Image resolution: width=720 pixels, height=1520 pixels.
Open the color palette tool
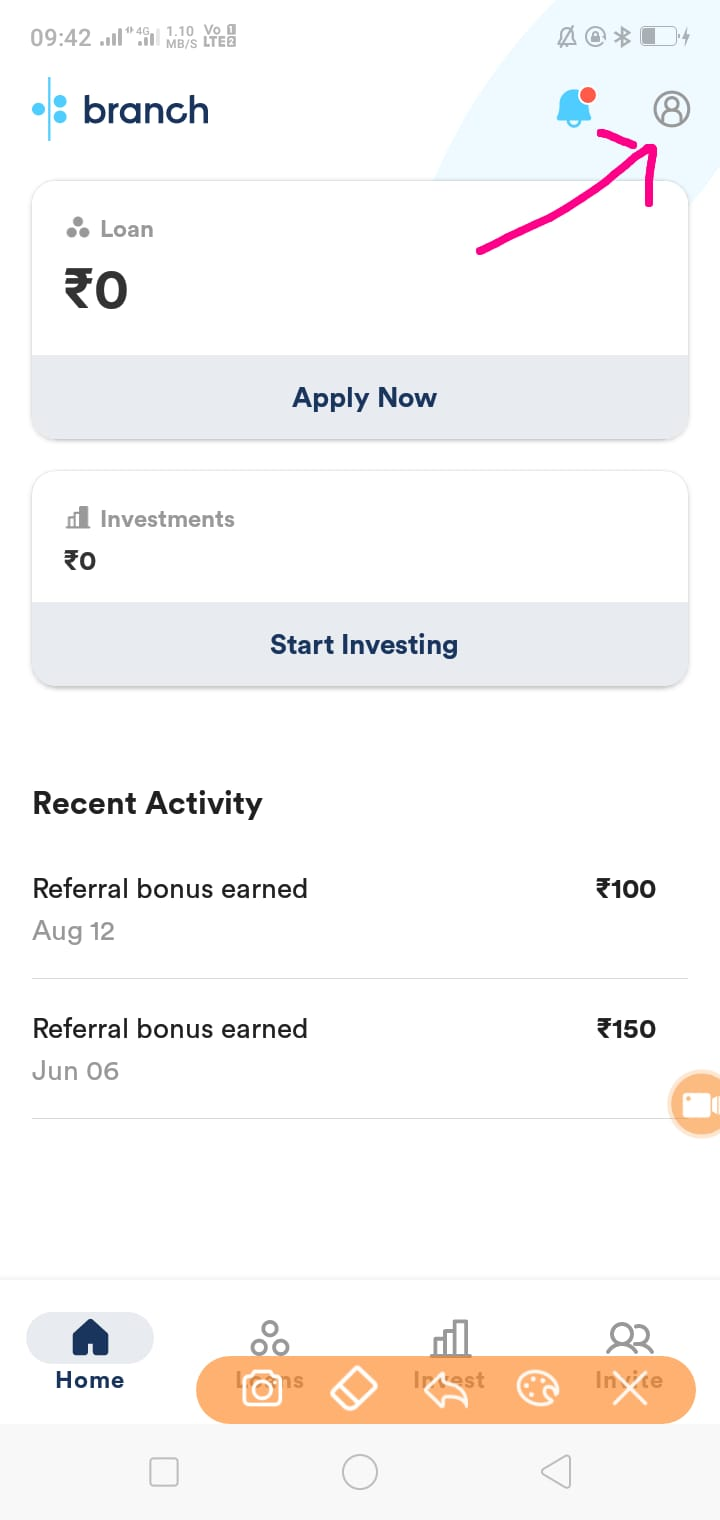pos(538,1389)
